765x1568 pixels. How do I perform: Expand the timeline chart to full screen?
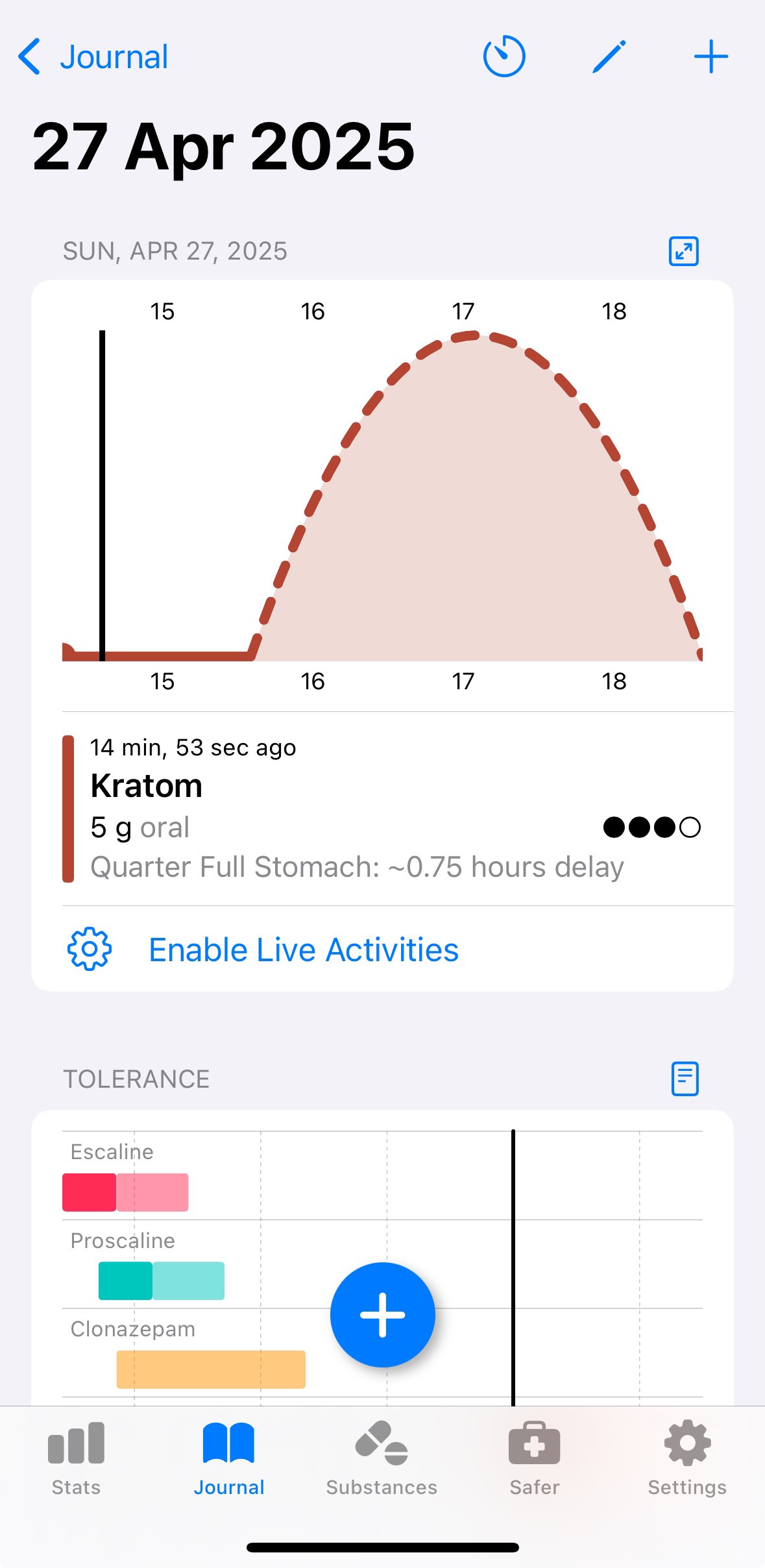point(684,251)
